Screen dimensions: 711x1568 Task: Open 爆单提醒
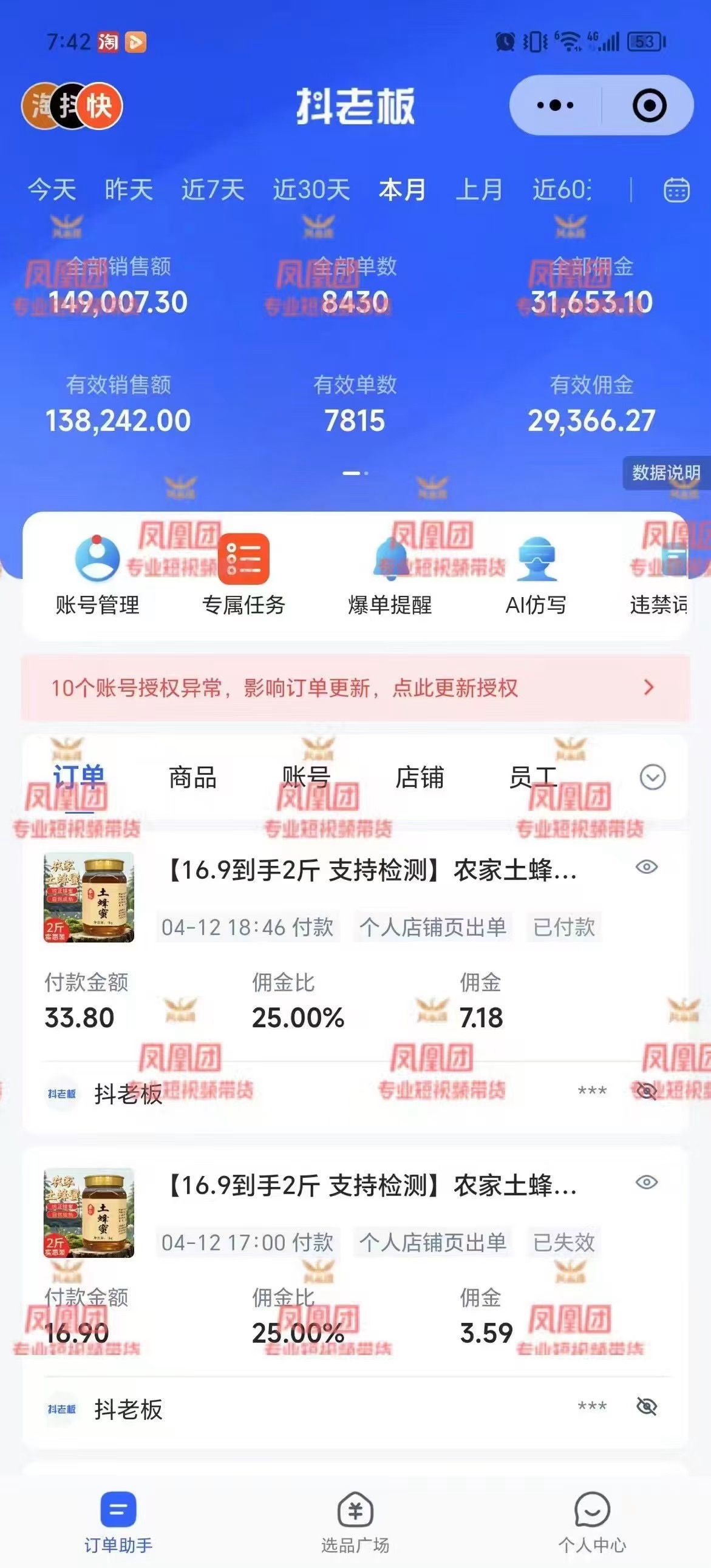coord(390,575)
